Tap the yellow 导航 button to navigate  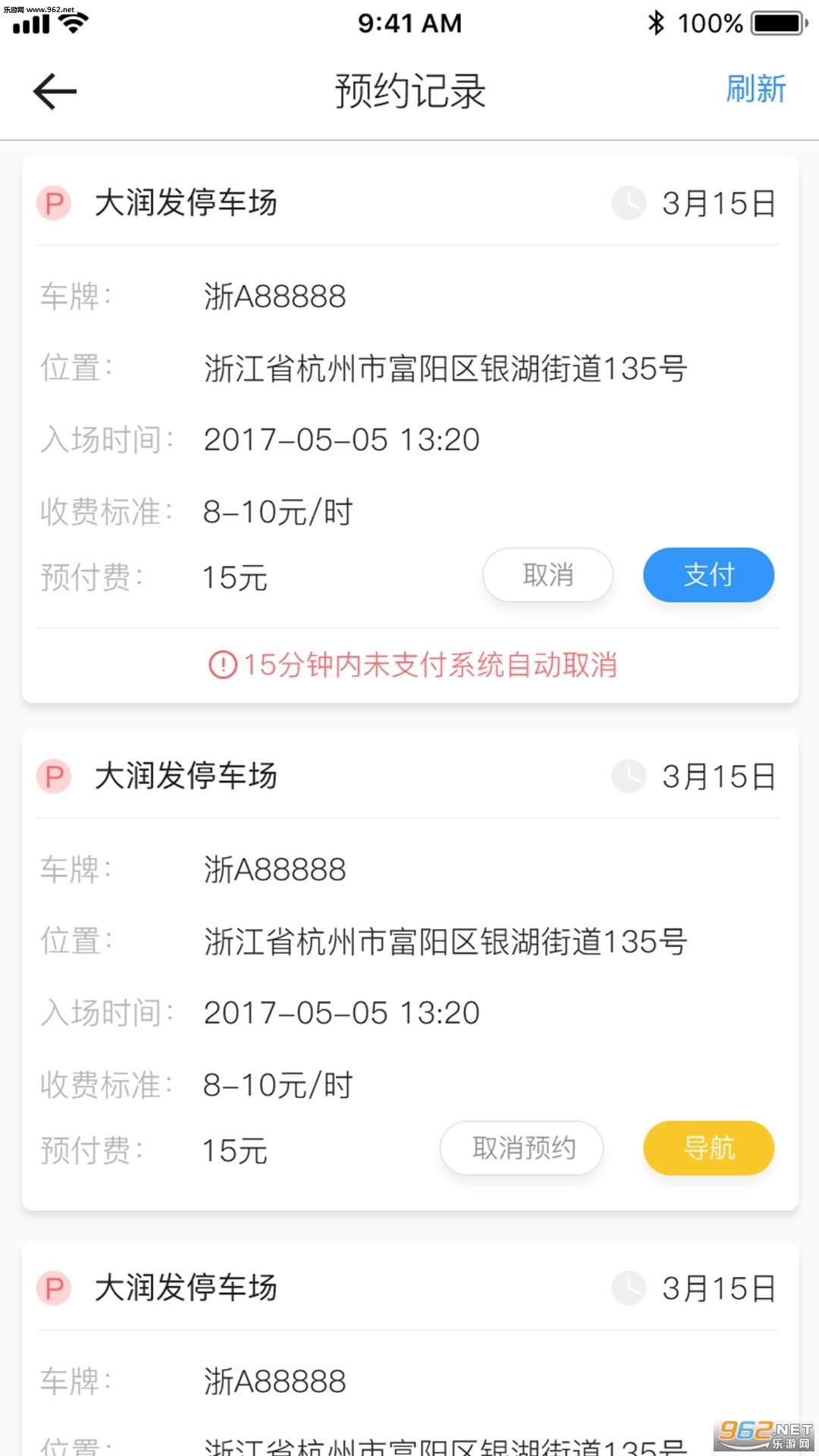point(708,1149)
